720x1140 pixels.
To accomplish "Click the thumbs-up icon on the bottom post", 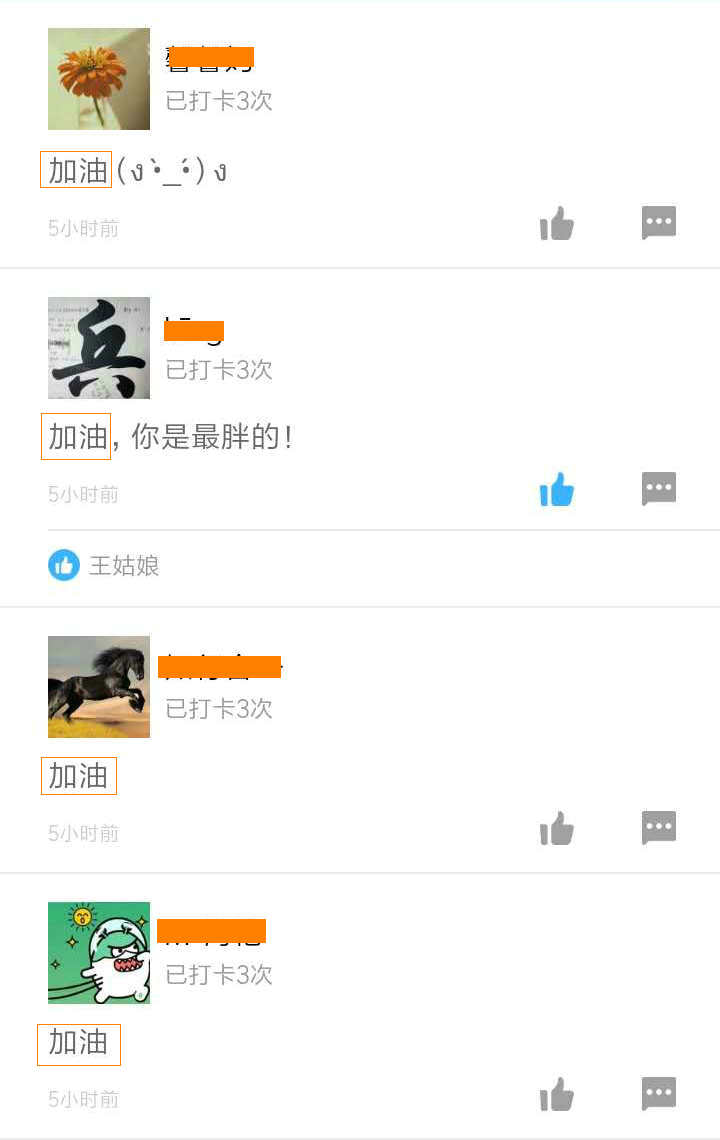I will pos(557,1094).
